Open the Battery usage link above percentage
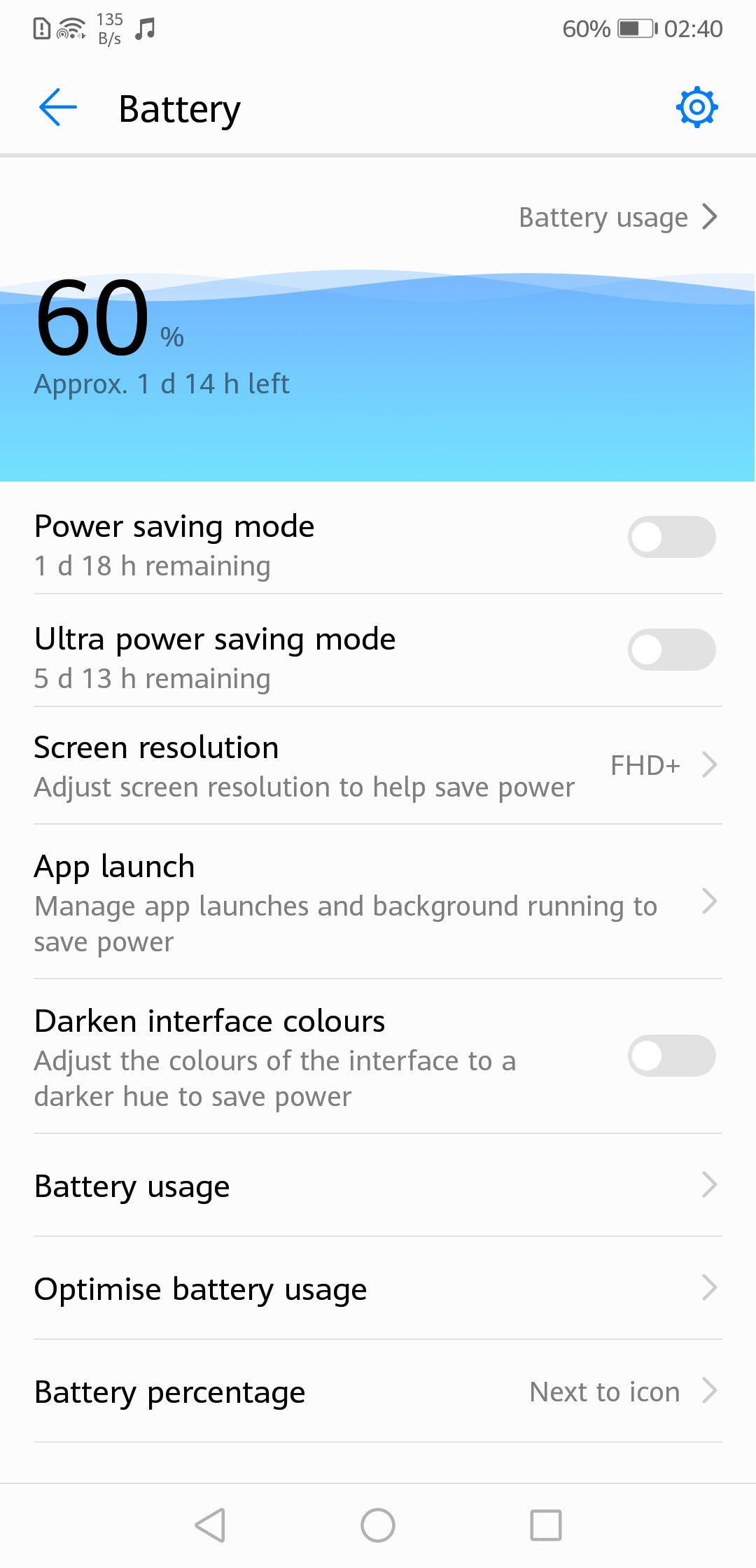 (x=618, y=218)
